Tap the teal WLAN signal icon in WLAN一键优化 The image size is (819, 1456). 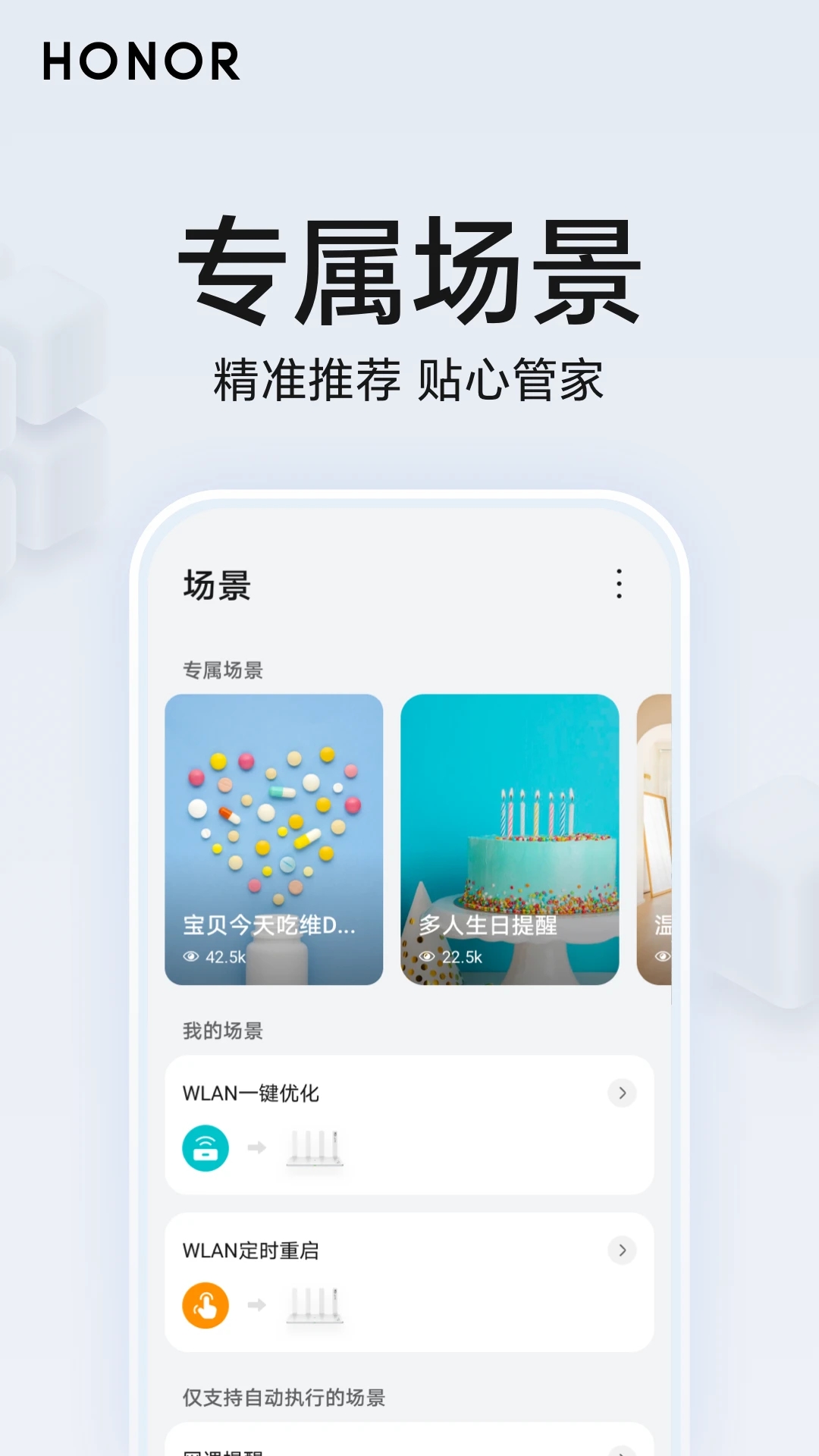[x=205, y=1147]
